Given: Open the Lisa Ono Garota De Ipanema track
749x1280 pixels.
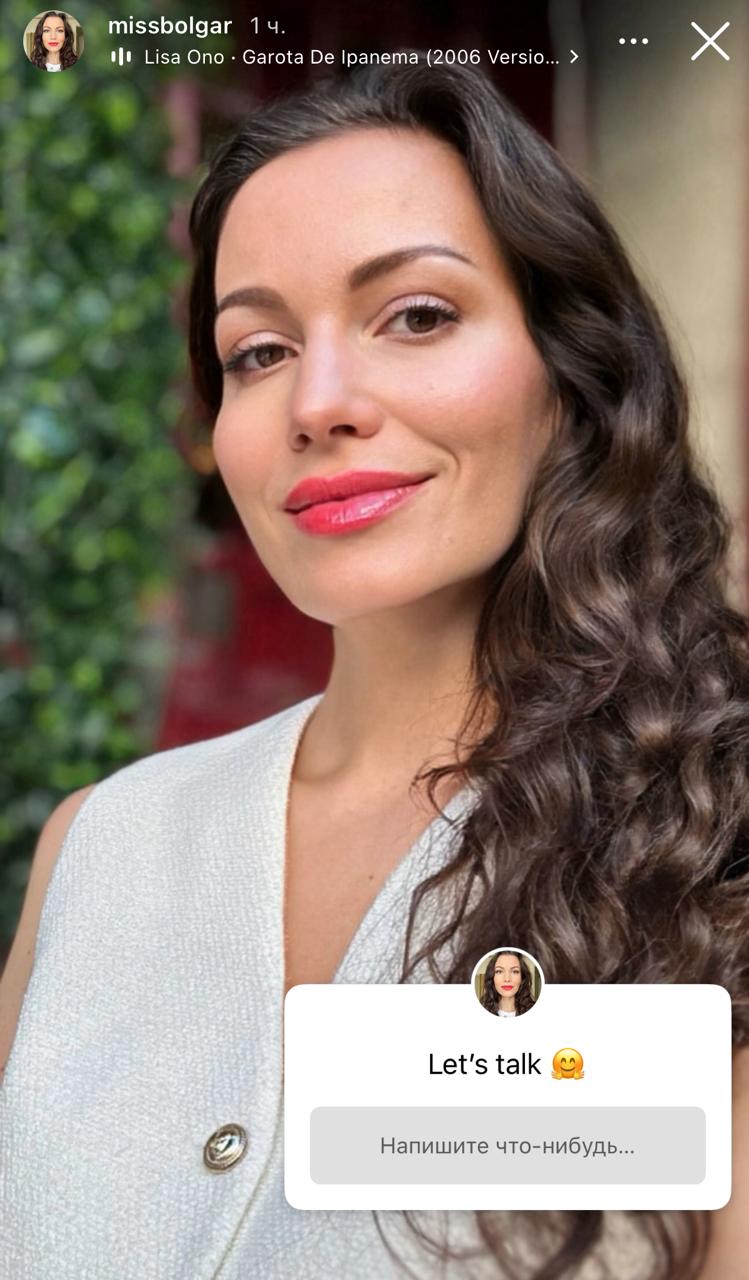Looking at the screenshot, I should (350, 57).
